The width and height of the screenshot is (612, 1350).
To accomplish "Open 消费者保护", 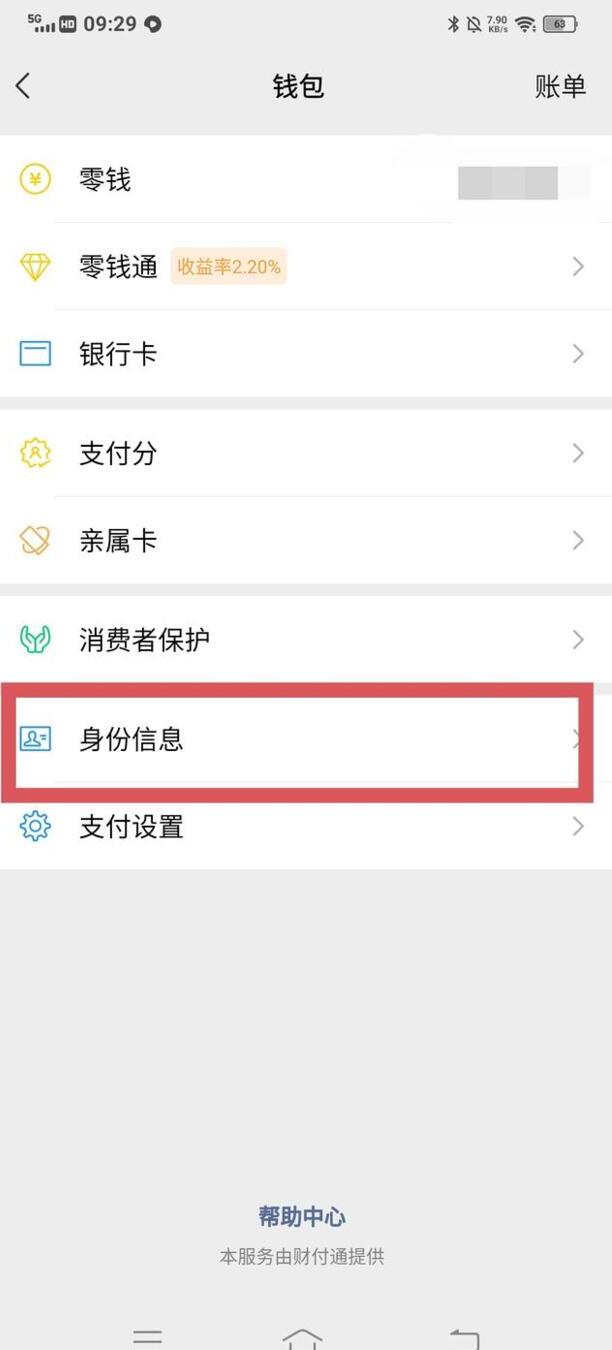I will [x=306, y=640].
